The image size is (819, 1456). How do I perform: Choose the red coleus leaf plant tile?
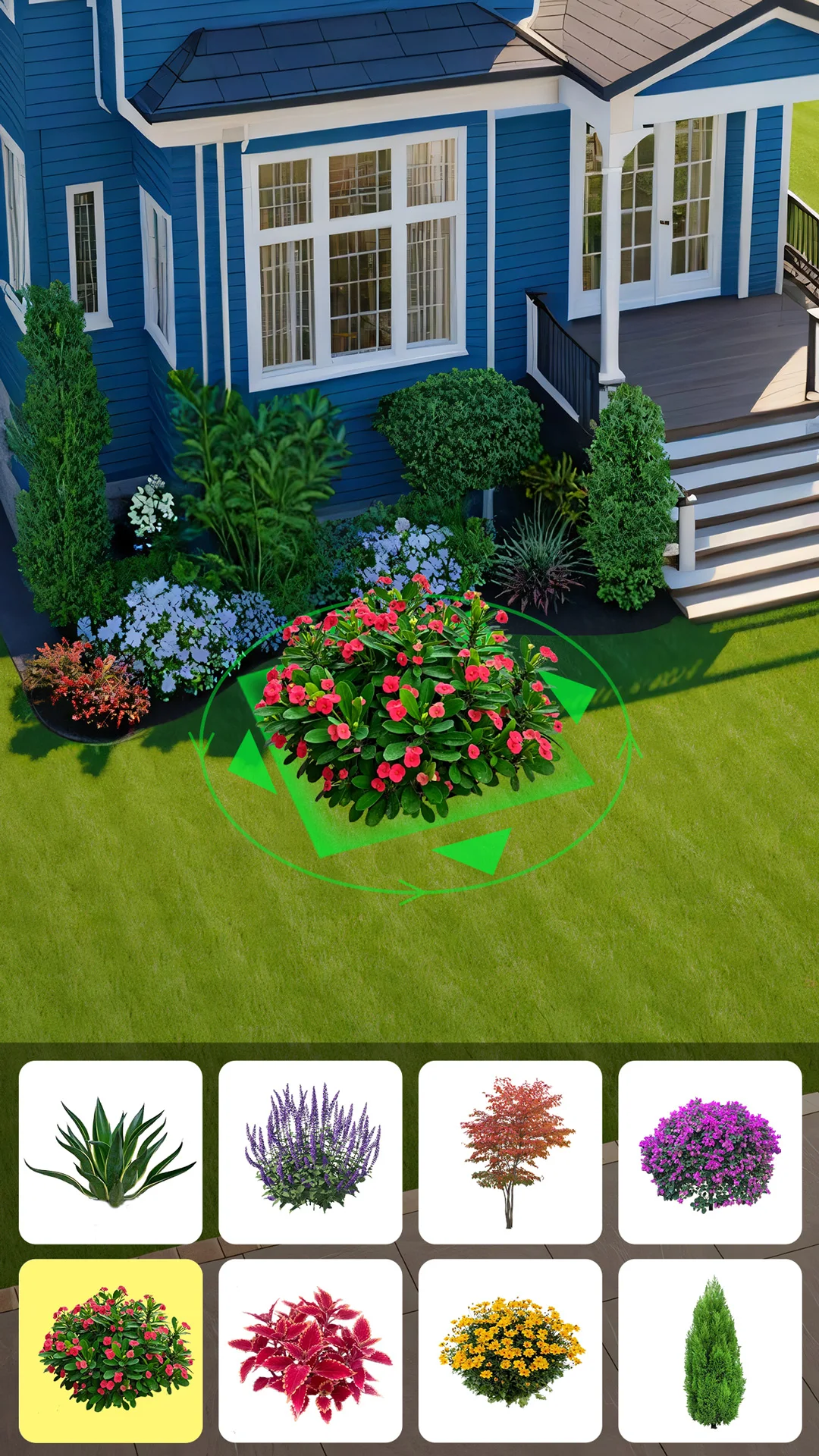coord(310,1351)
